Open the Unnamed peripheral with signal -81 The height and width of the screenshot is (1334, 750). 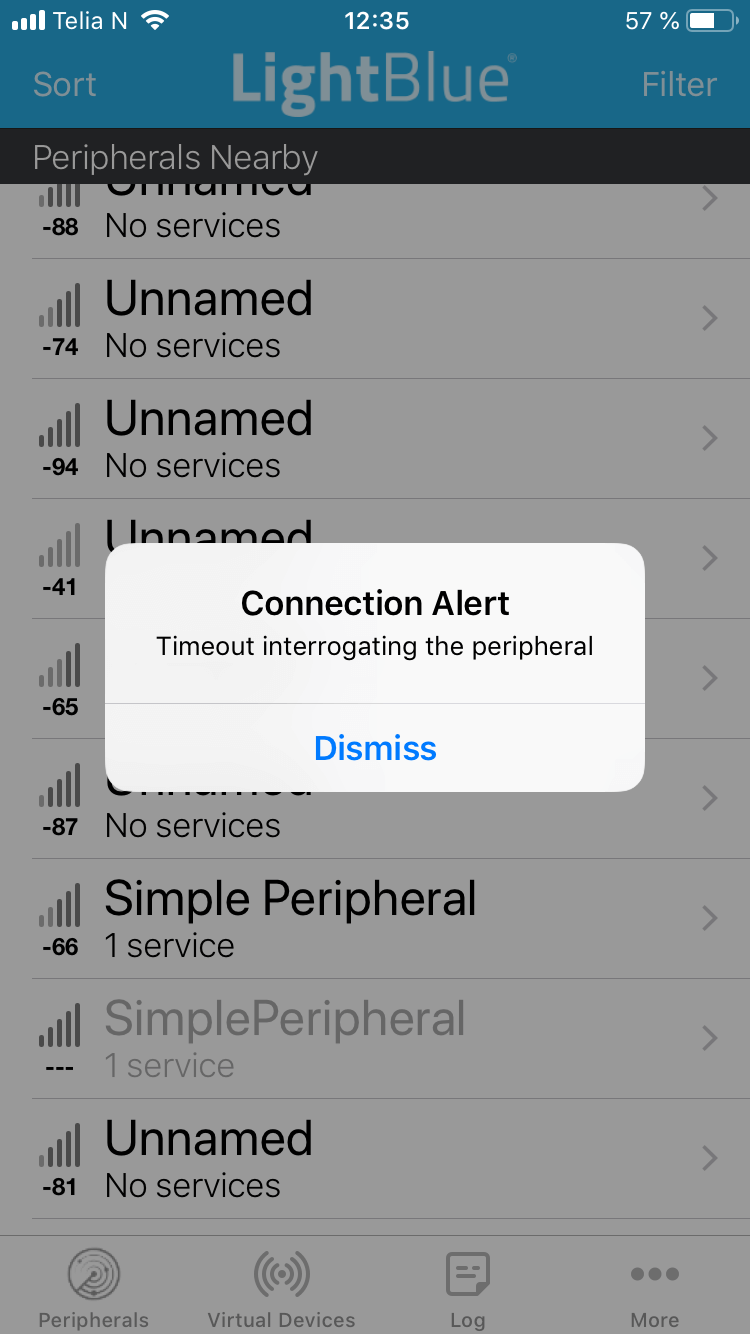375,1158
